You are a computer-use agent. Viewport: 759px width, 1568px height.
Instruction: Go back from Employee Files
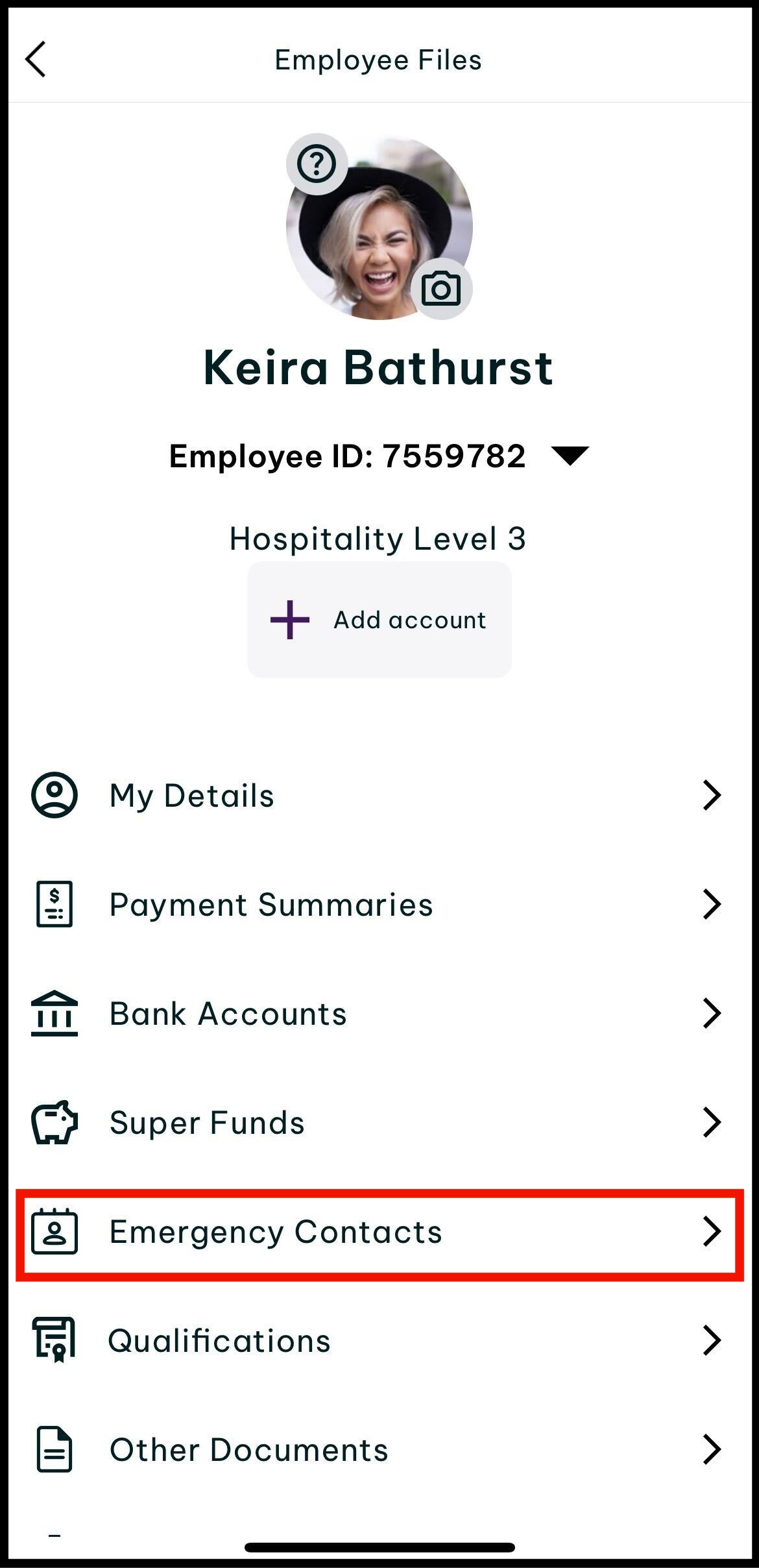click(x=36, y=60)
